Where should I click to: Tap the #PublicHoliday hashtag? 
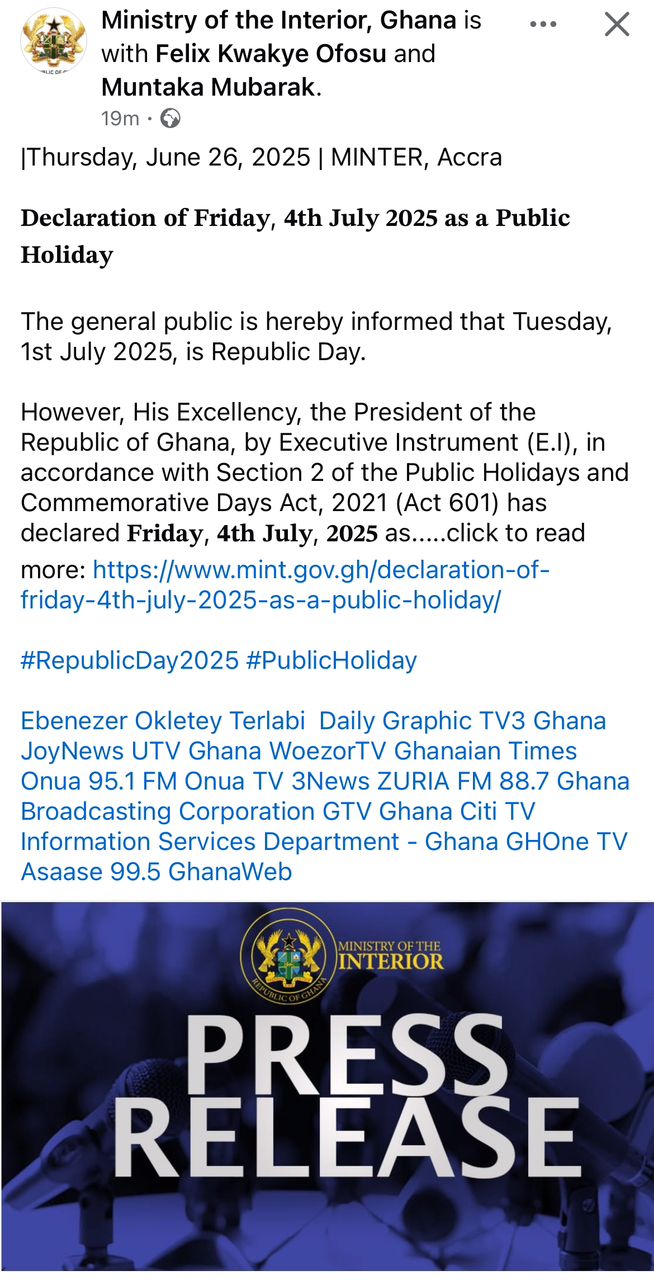pos(331,660)
